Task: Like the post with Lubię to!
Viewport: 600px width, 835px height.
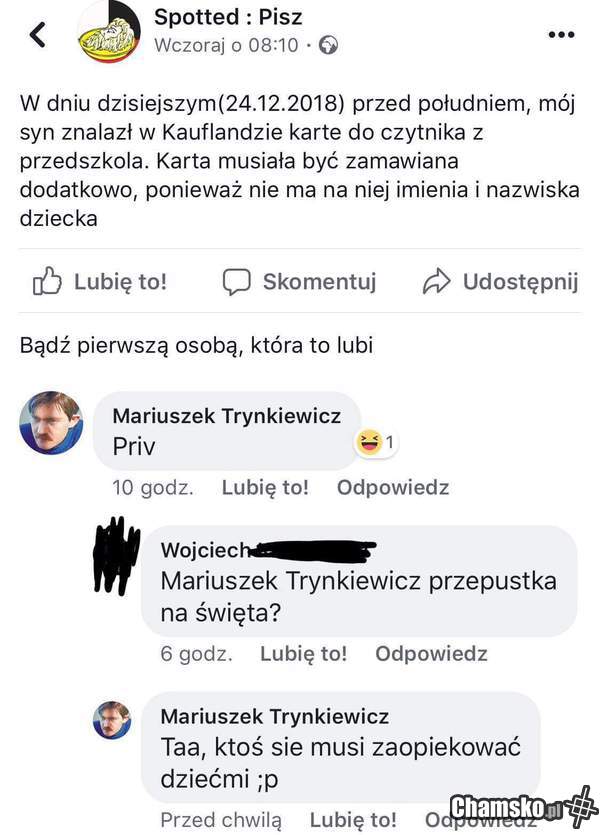Action: pos(100,282)
